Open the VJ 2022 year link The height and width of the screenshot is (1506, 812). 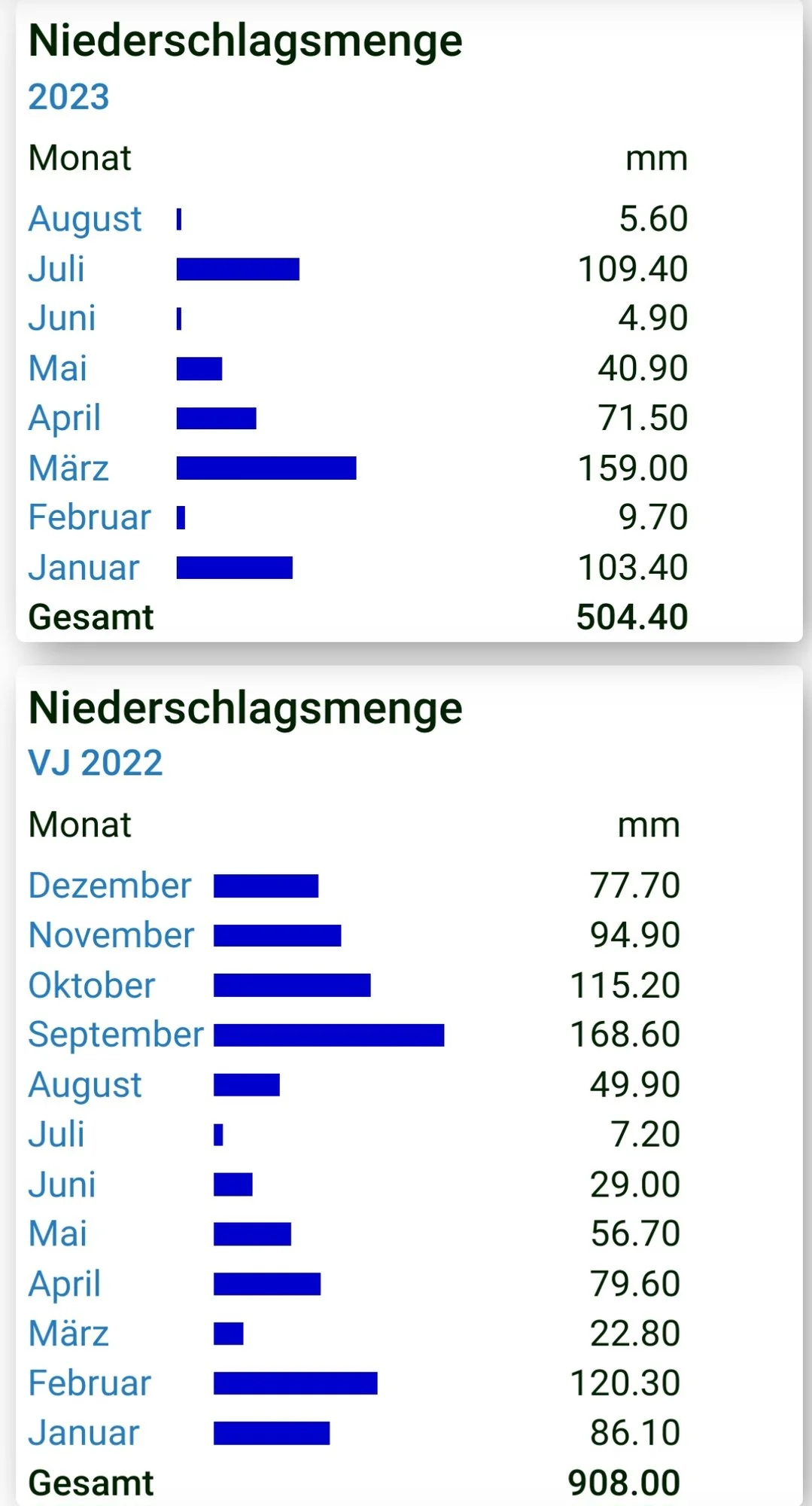click(95, 763)
